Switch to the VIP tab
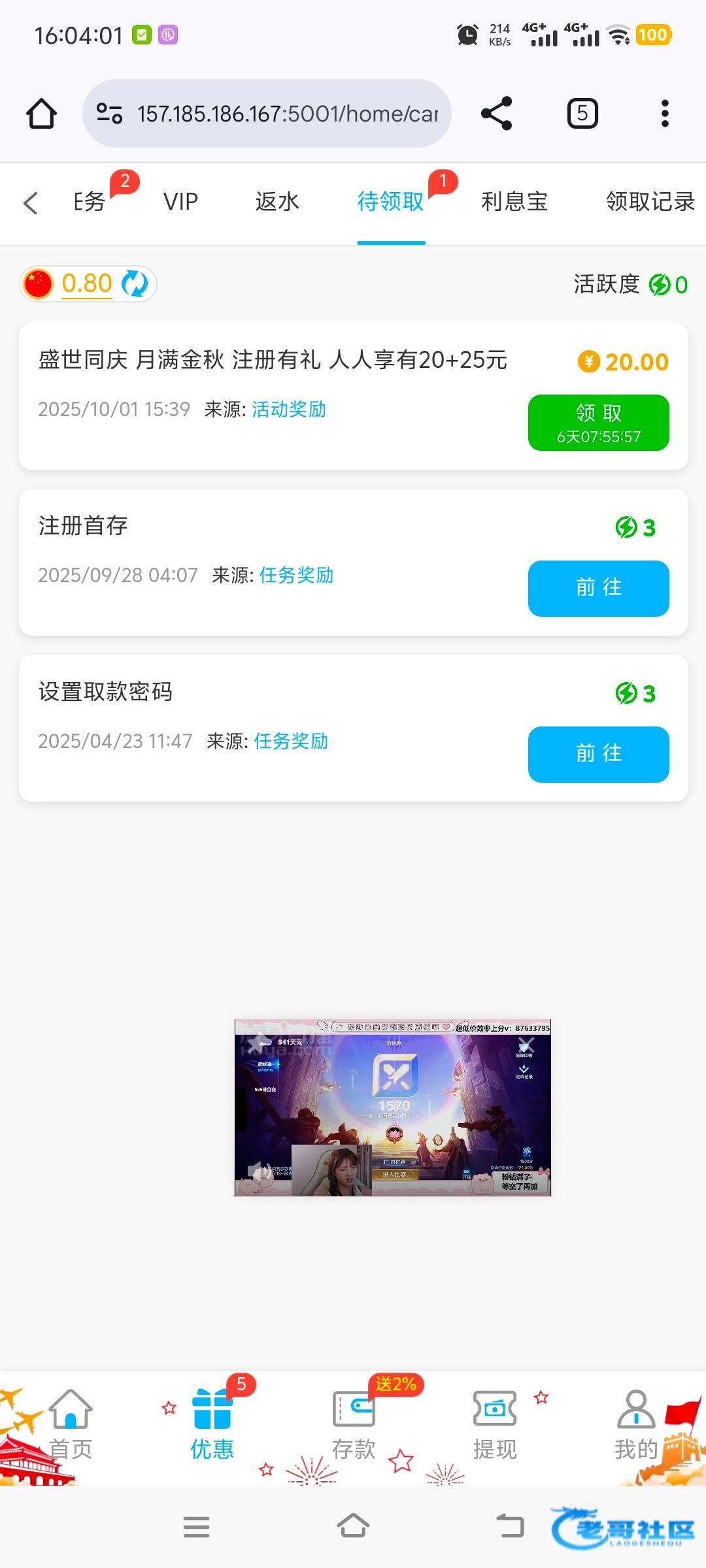Viewport: 706px width, 1568px height. tap(180, 202)
